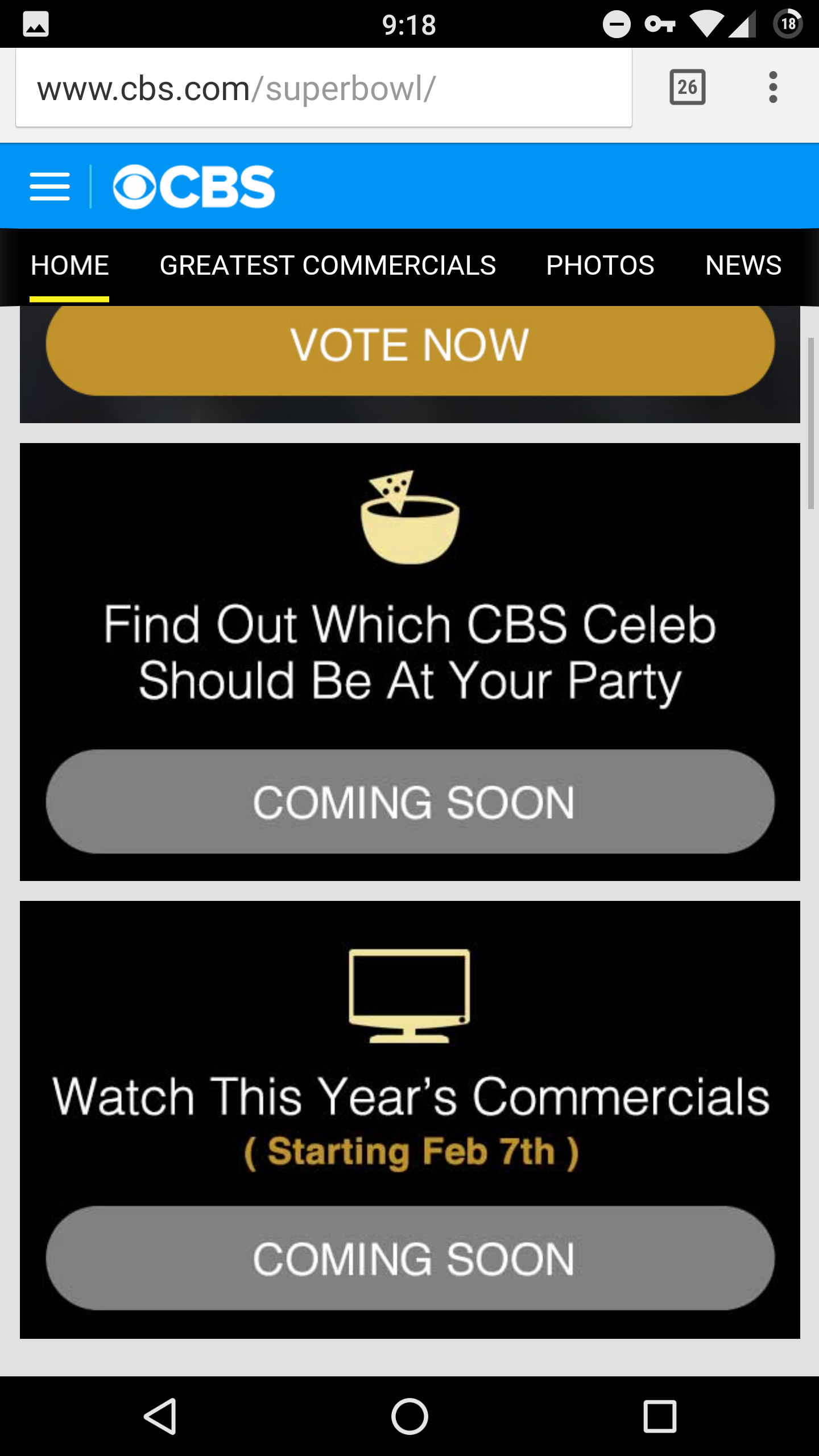Open the CBS hamburger menu
The height and width of the screenshot is (1456, 819).
[50, 187]
